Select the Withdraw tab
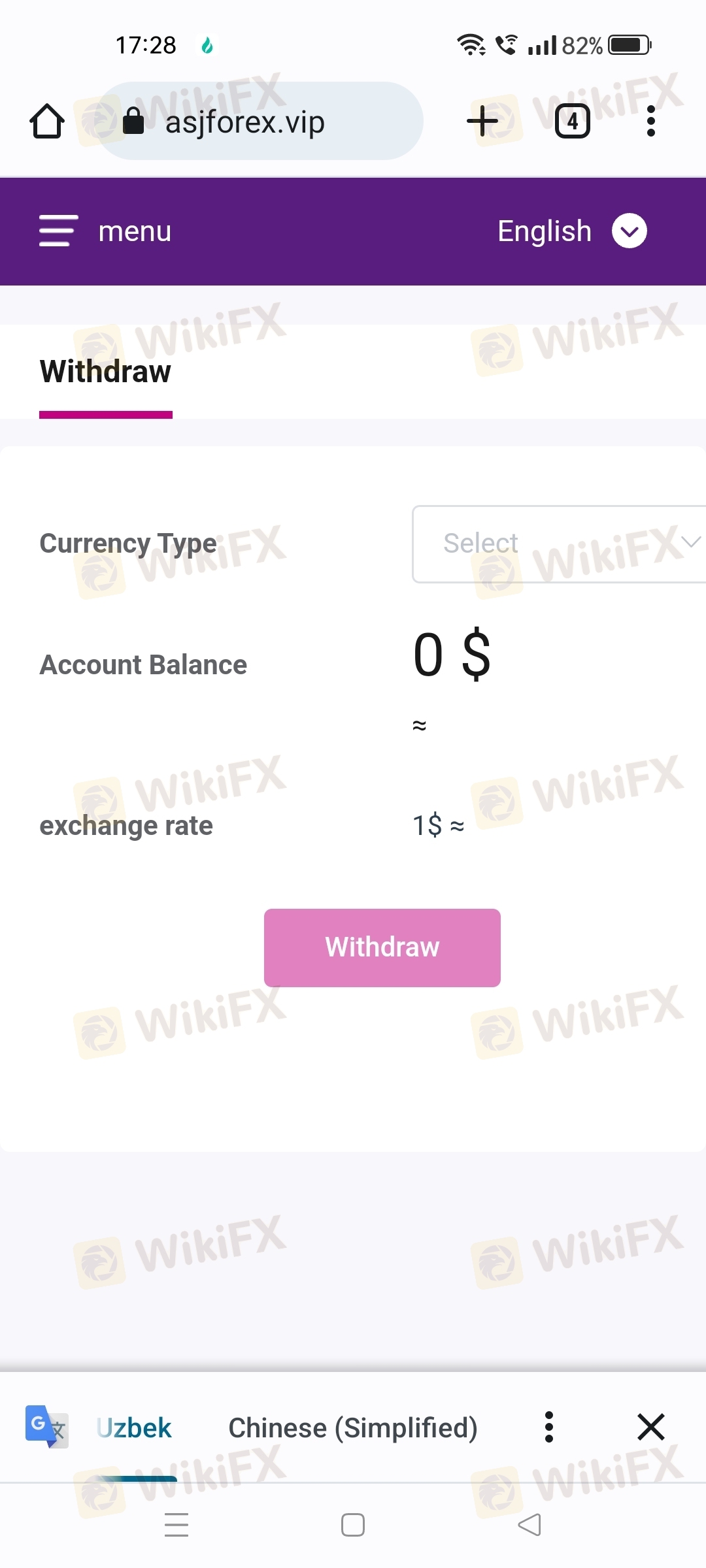Image resolution: width=706 pixels, height=1568 pixels. (x=106, y=372)
